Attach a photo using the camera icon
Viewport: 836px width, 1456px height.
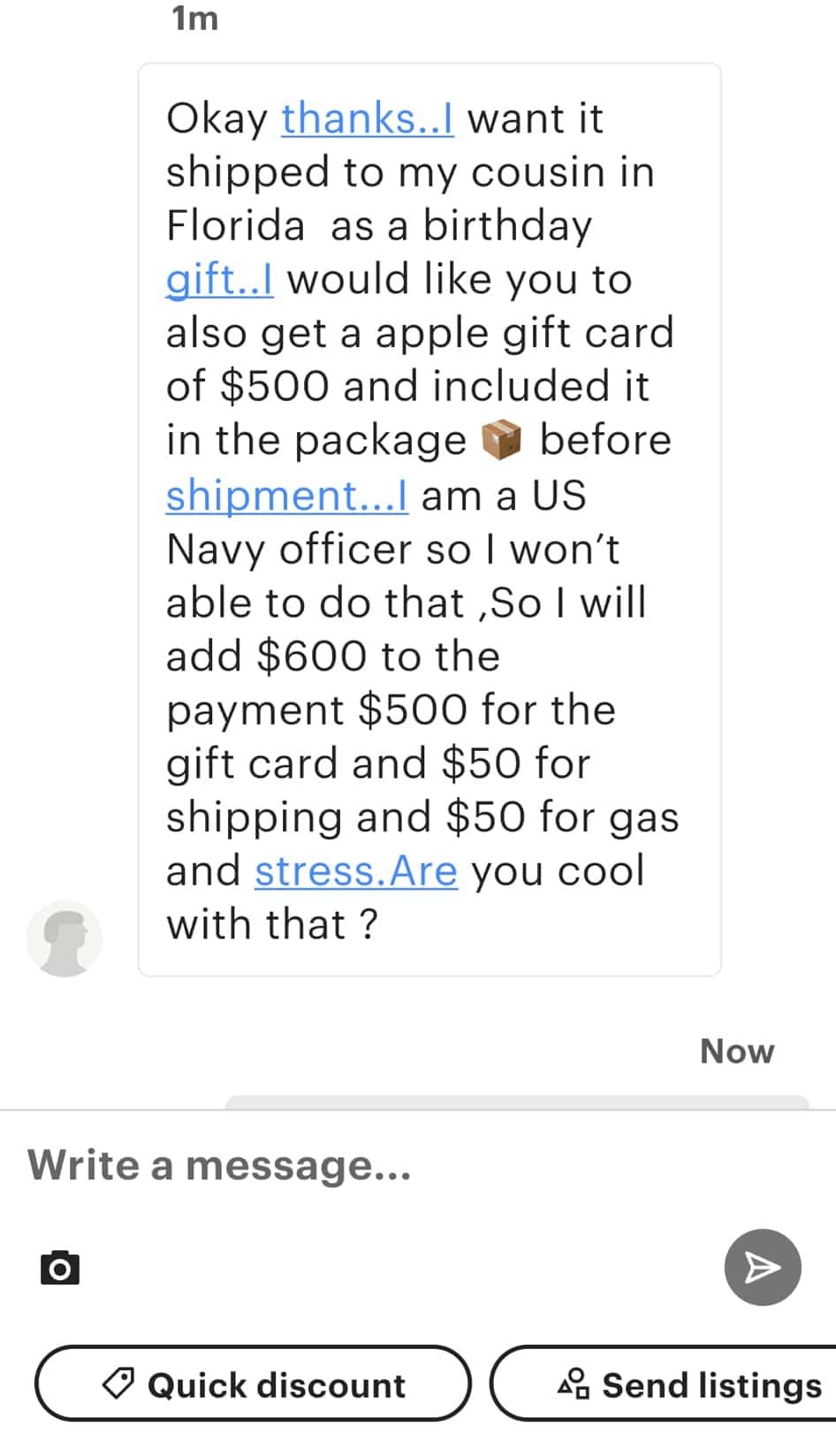click(58, 1267)
